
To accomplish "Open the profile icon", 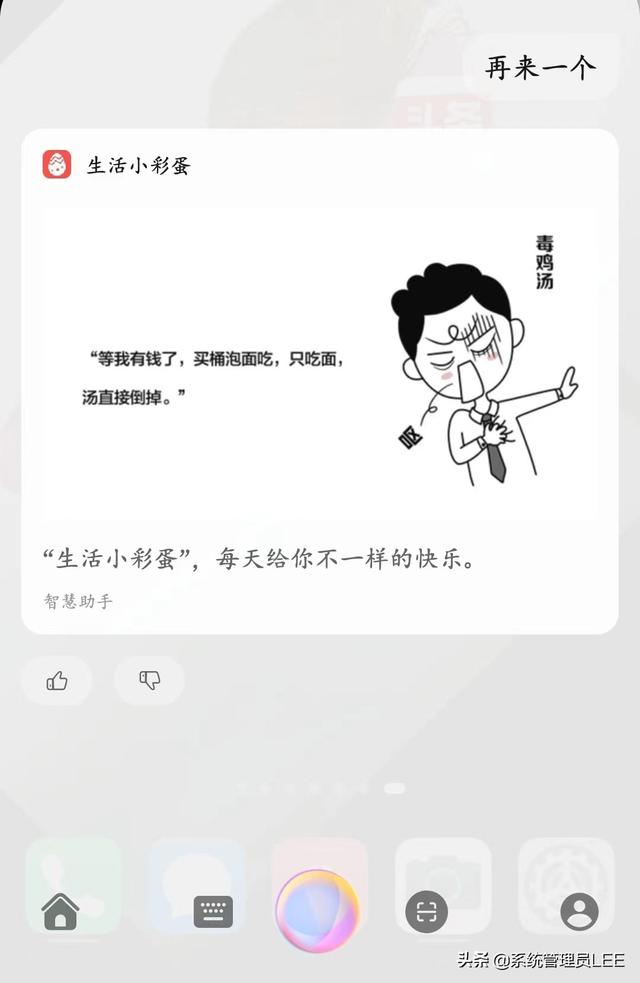I will click(579, 911).
